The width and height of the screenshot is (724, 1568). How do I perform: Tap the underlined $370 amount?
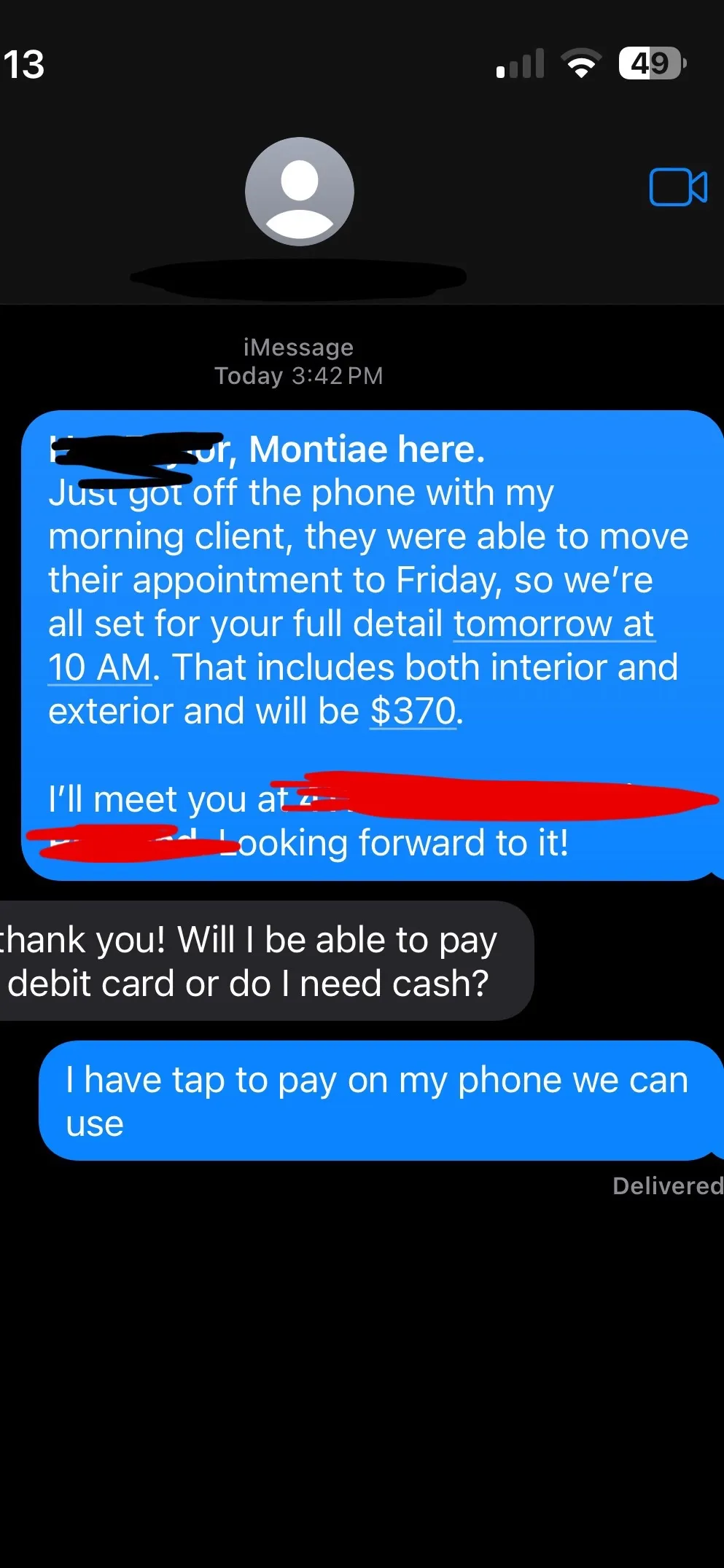click(x=413, y=711)
